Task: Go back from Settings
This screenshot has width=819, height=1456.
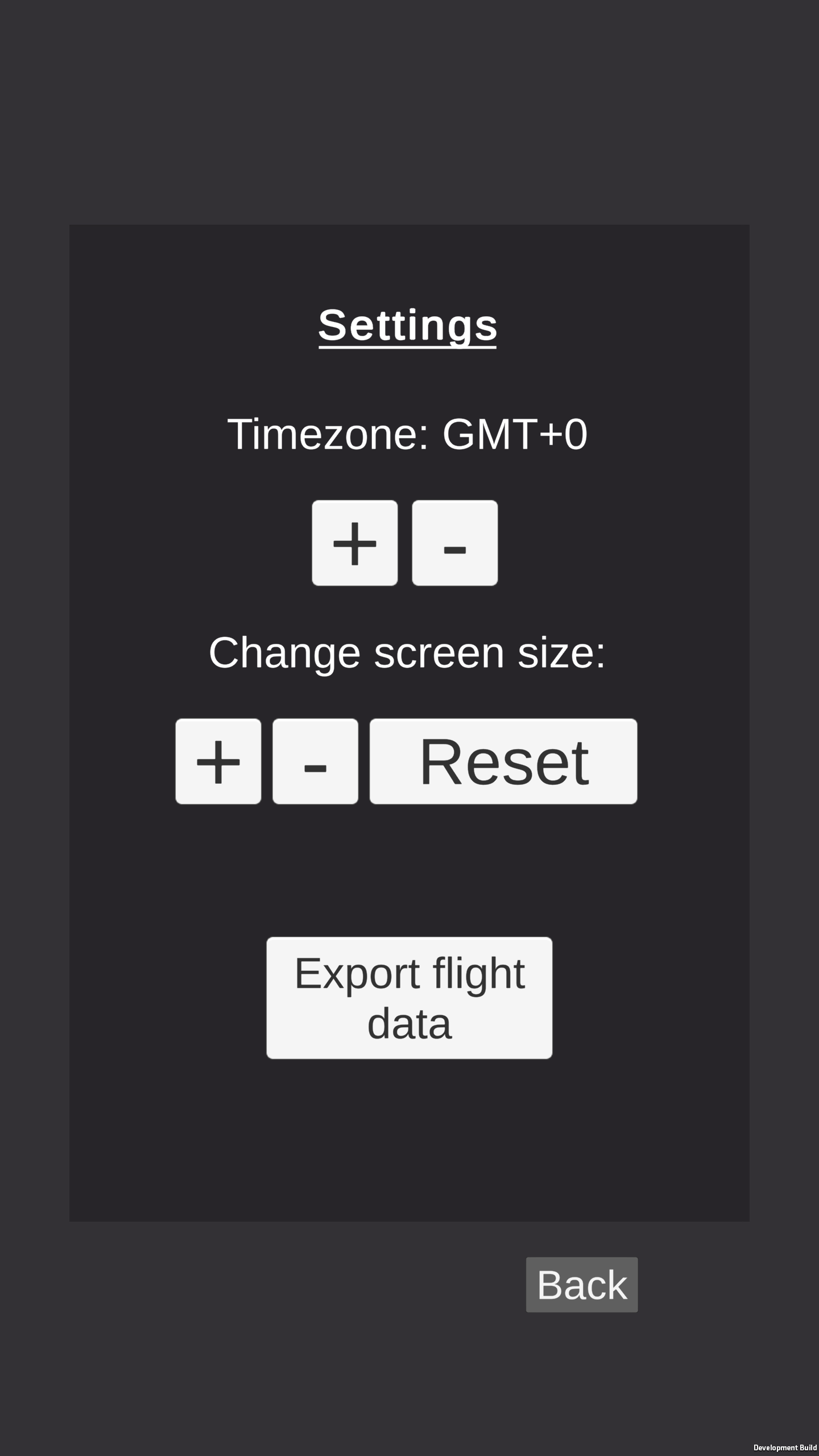Action: 581,1285
